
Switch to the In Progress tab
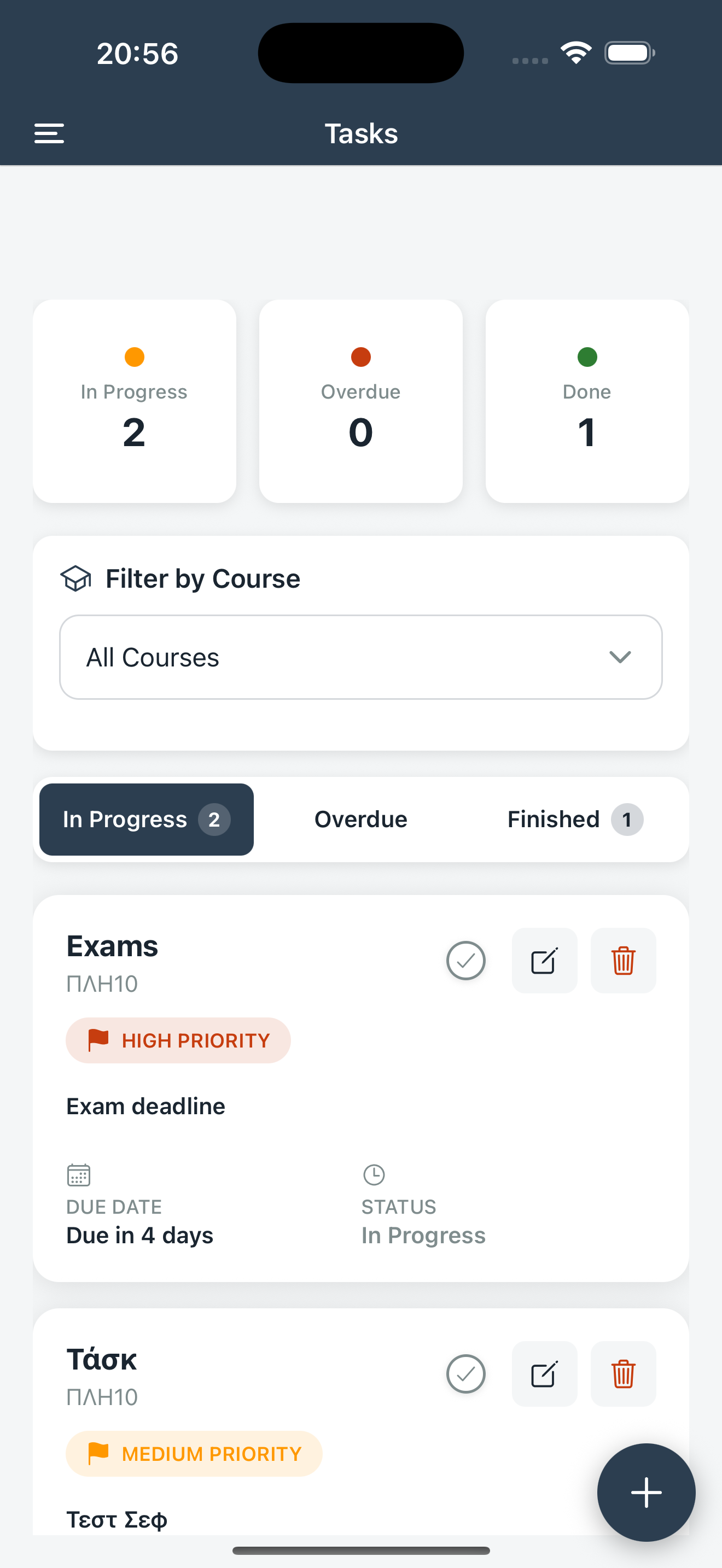146,820
